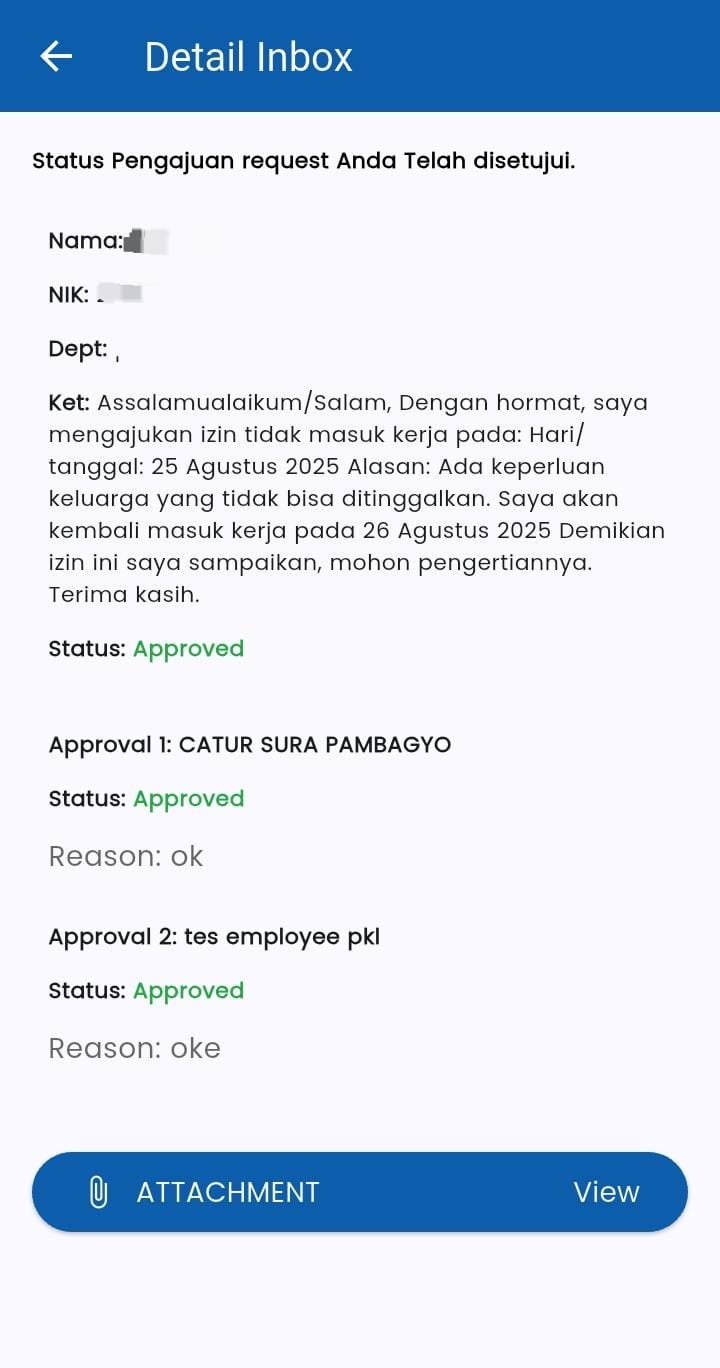This screenshot has height=1368, width=720.
Task: Select approver 'tes employee pkl'
Action: (281, 936)
